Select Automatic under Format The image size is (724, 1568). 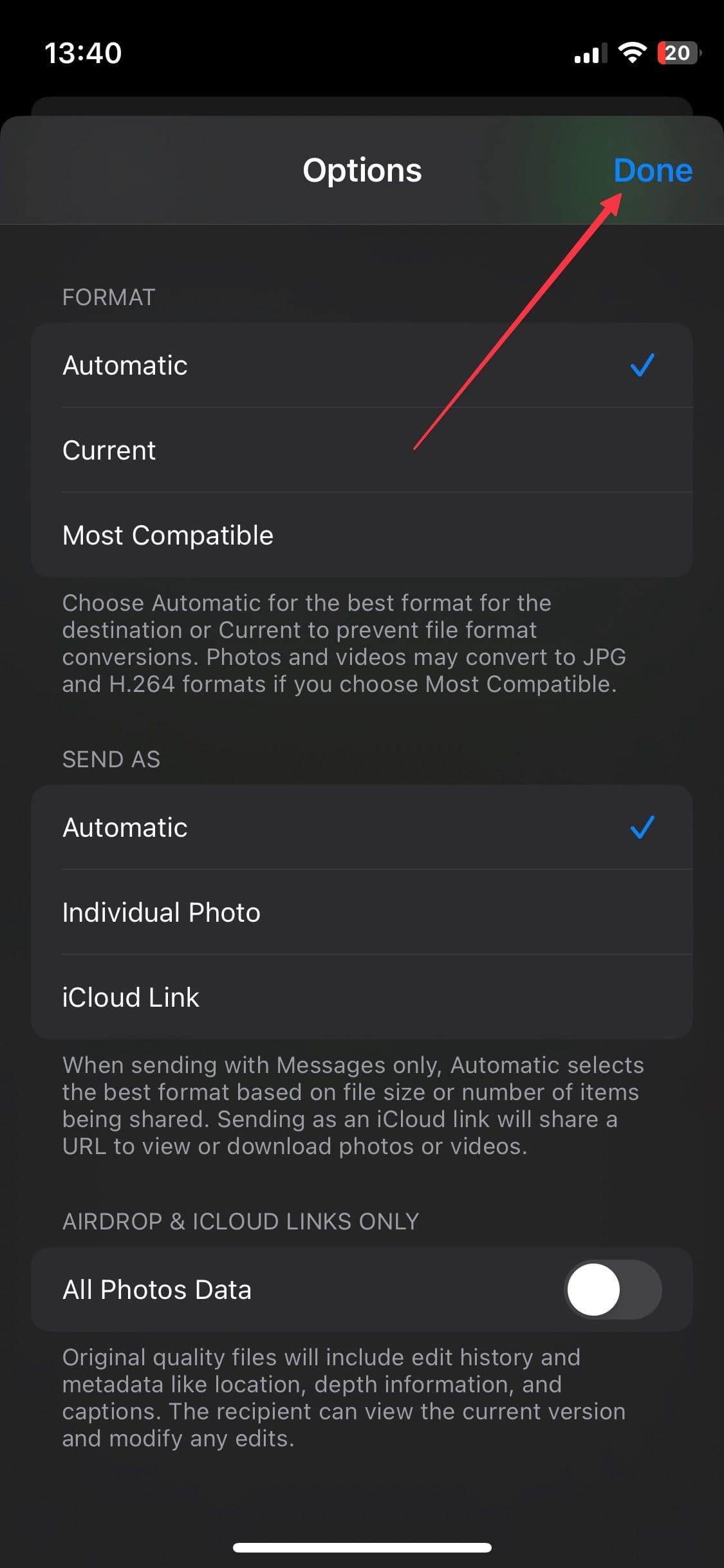(360, 365)
